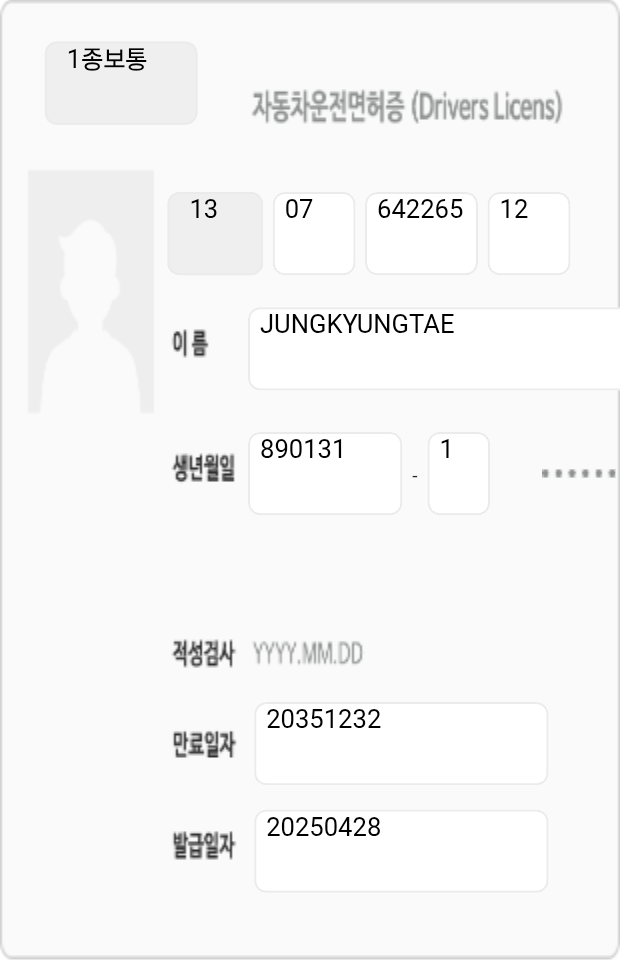Edit the license number field showing 07
This screenshot has width=620, height=960.
[314, 233]
